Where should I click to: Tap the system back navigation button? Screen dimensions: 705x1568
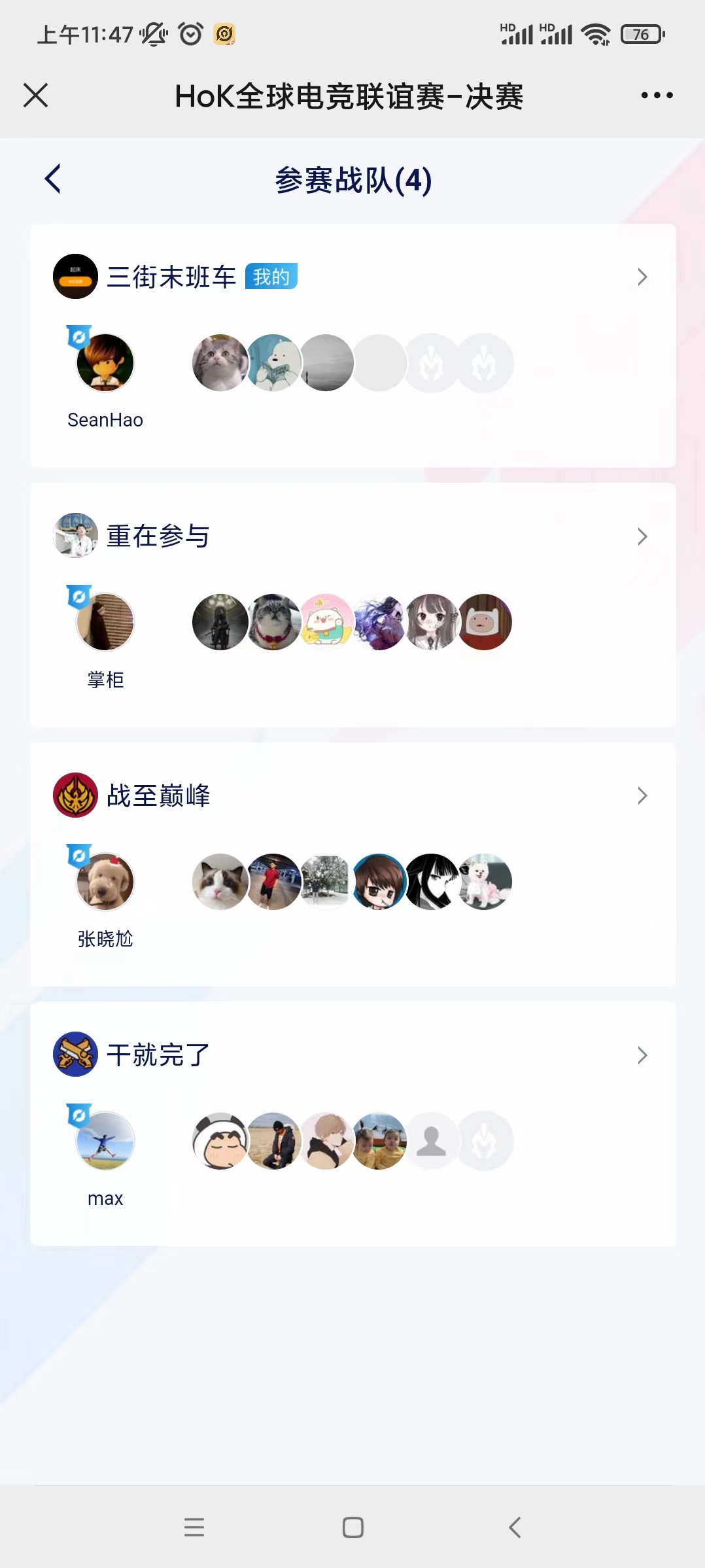[515, 1527]
